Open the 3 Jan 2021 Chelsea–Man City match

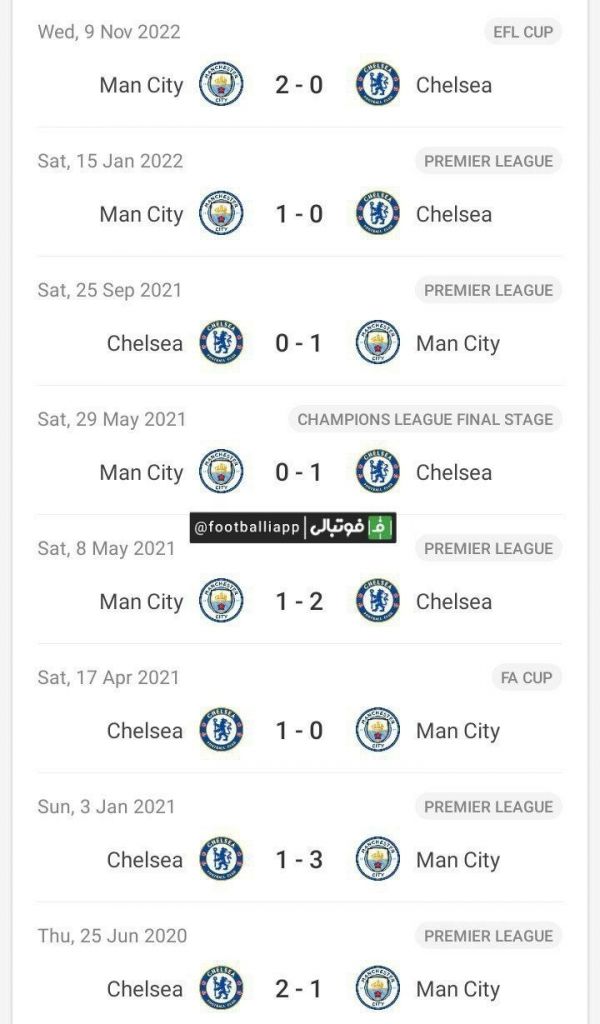(299, 859)
